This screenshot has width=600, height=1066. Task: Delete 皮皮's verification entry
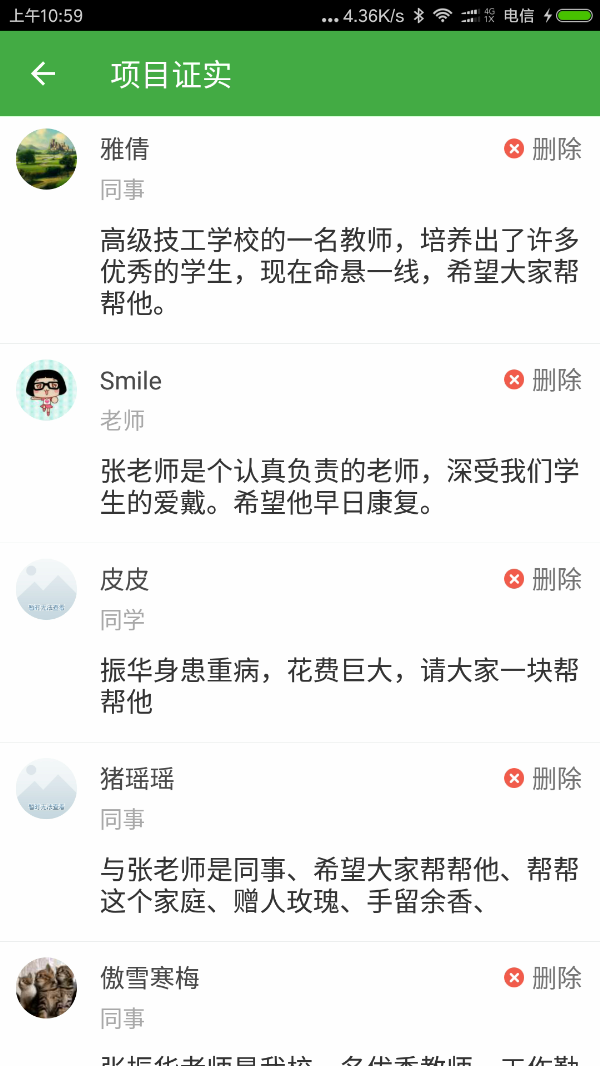(x=543, y=579)
